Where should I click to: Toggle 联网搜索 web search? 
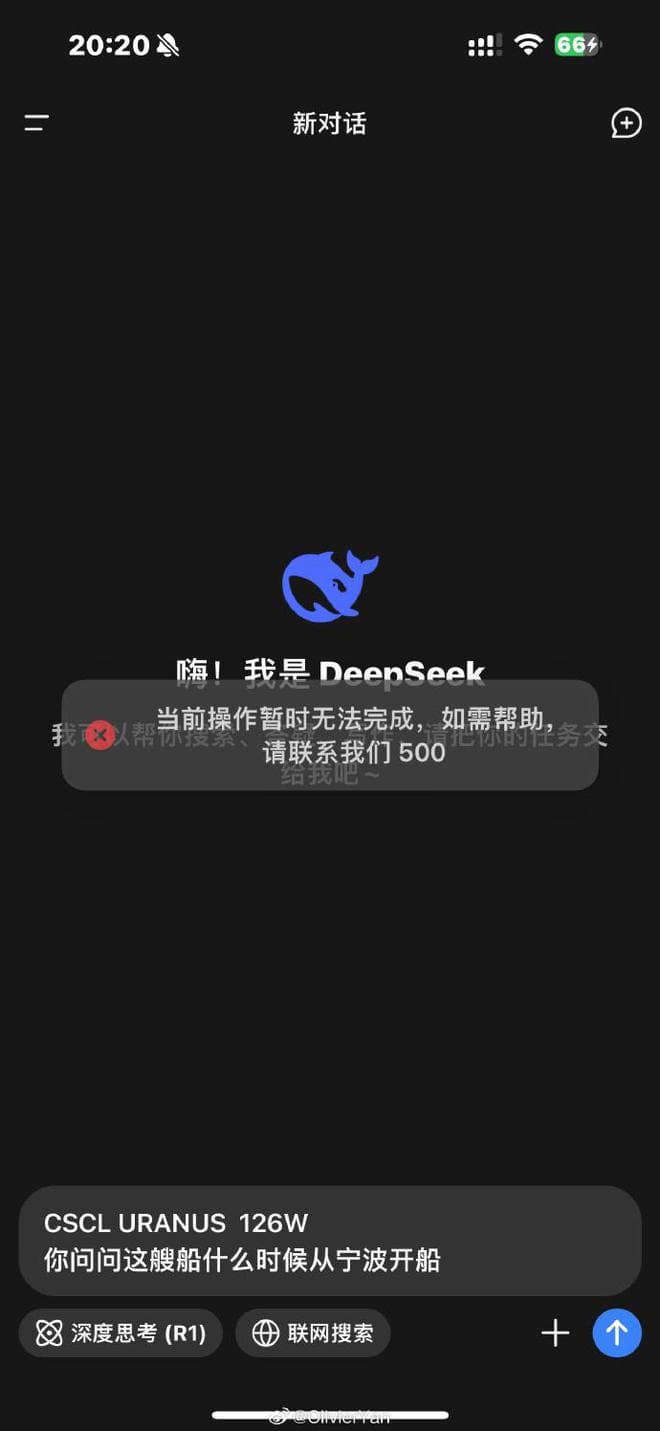(313, 1333)
